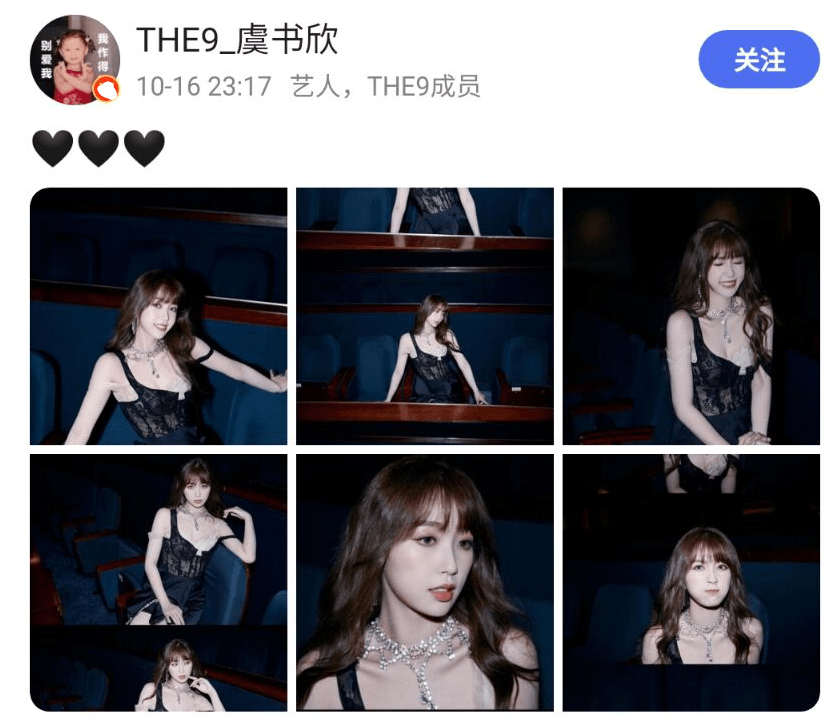This screenshot has width=837, height=726.
Task: View the photo of her seated facing the camera
Action: [691, 582]
